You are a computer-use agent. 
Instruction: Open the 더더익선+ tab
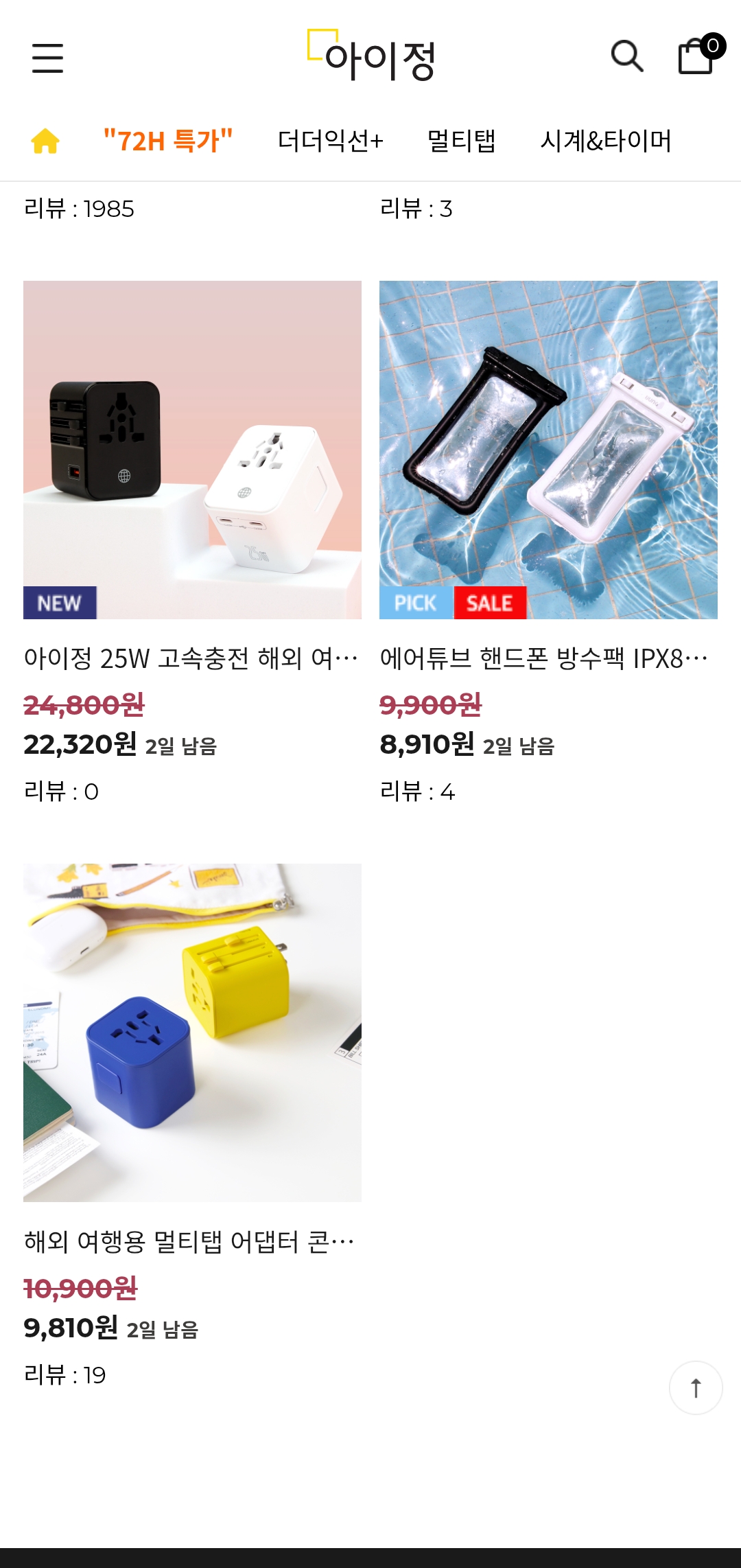pos(330,141)
